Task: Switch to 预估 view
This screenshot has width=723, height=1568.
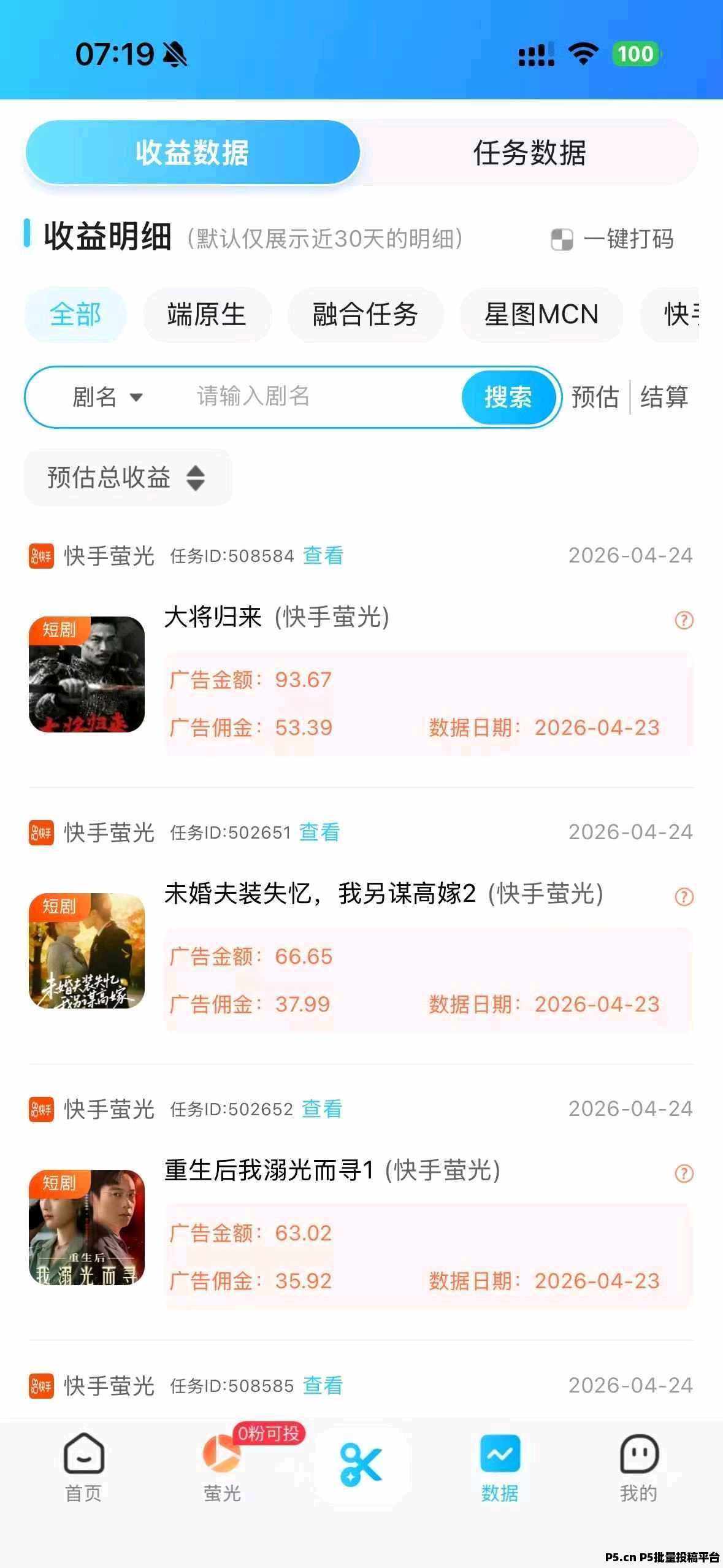Action: coord(594,397)
